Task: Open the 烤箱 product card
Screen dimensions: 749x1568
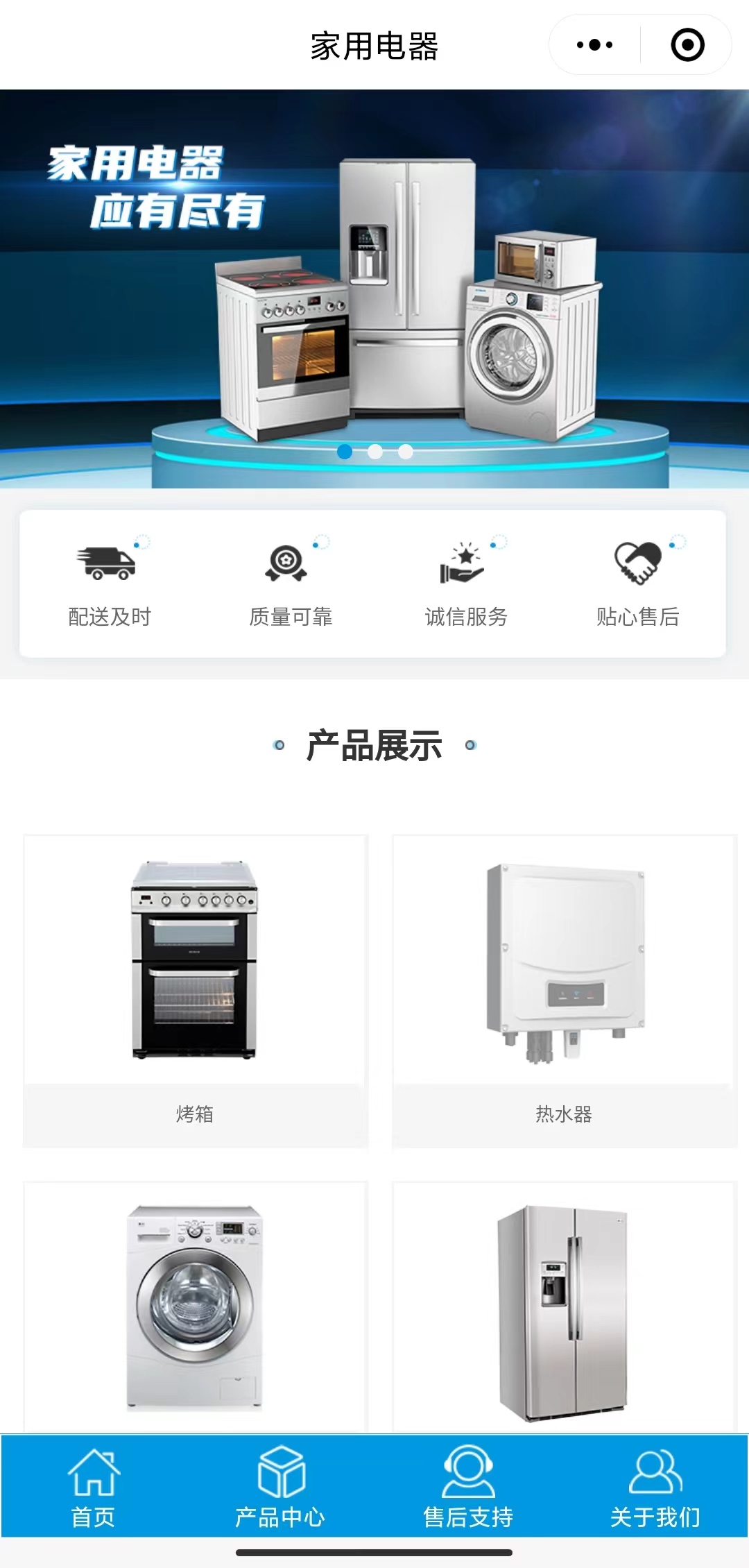Action: 195,991
